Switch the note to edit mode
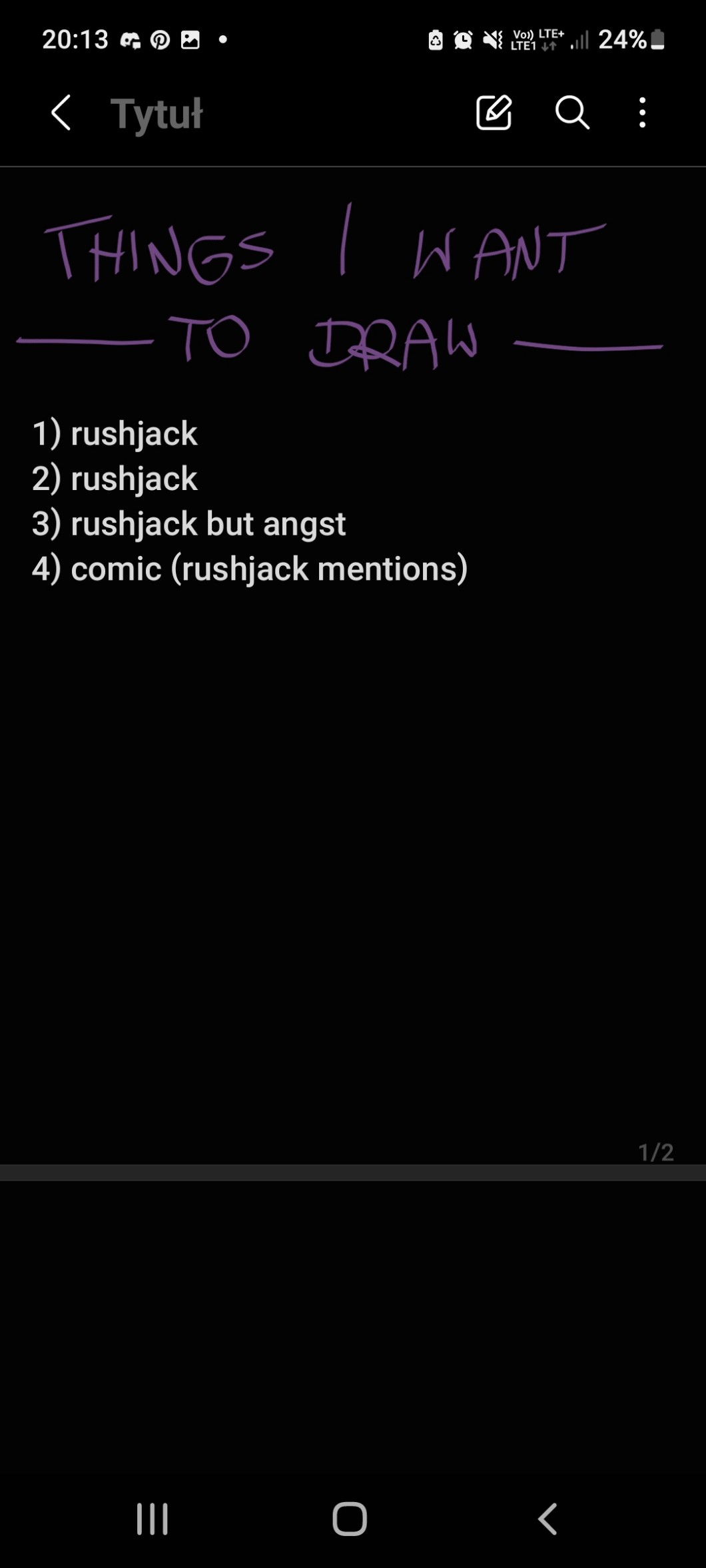This screenshot has width=706, height=1568. 494,113
